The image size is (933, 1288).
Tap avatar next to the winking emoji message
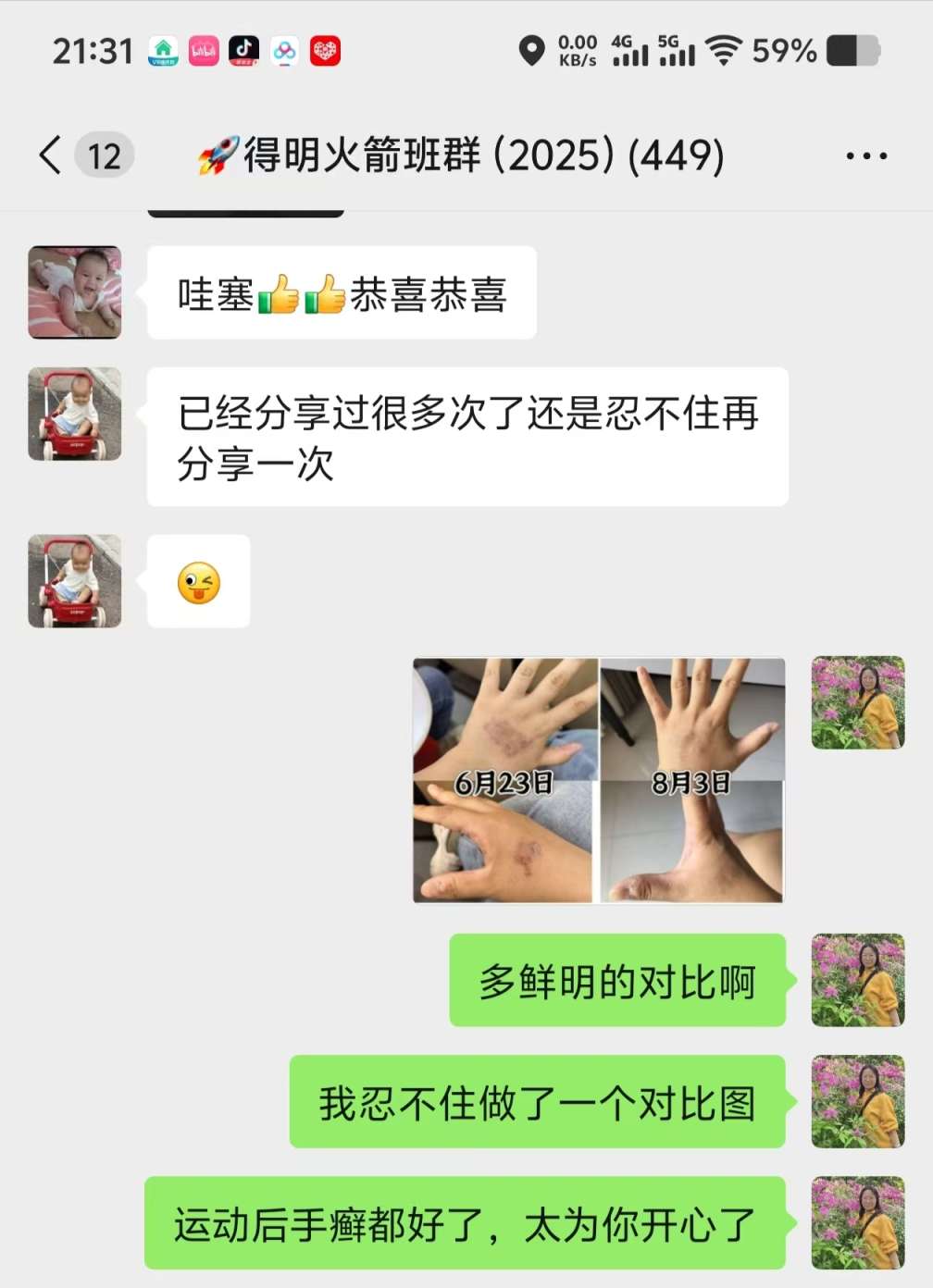coord(75,581)
